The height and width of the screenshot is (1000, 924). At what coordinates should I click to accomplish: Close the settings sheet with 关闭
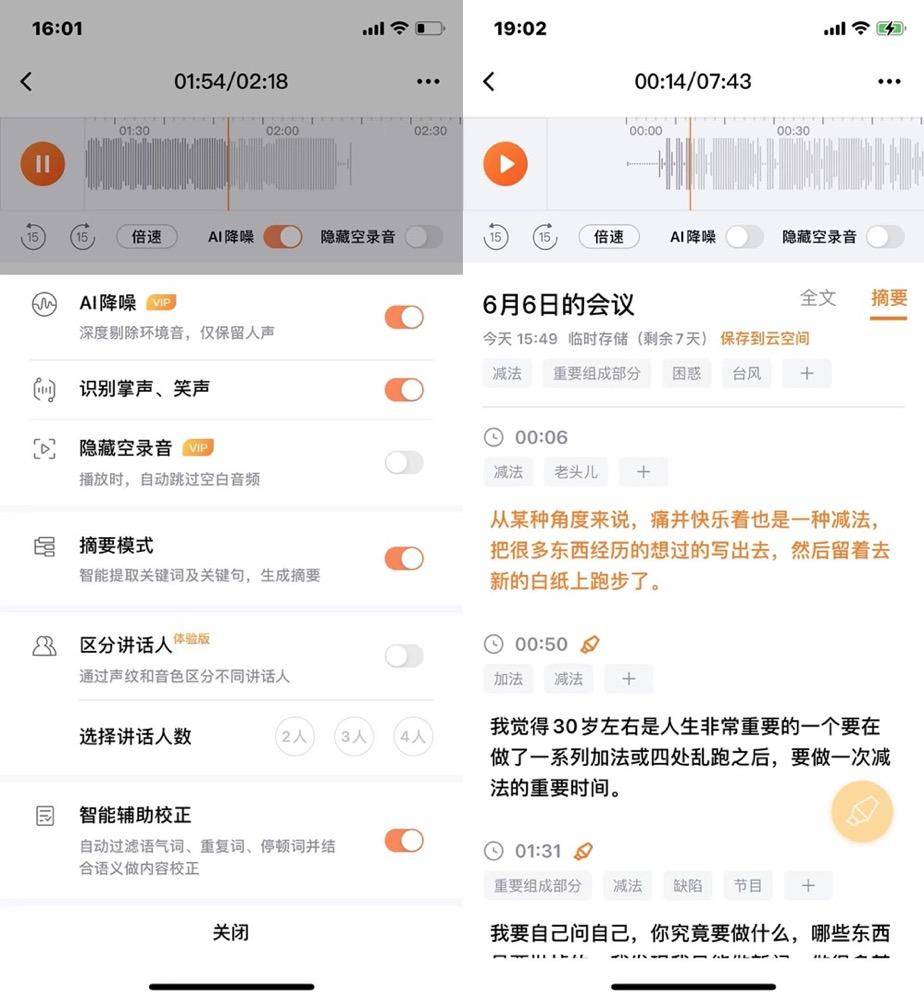(231, 932)
